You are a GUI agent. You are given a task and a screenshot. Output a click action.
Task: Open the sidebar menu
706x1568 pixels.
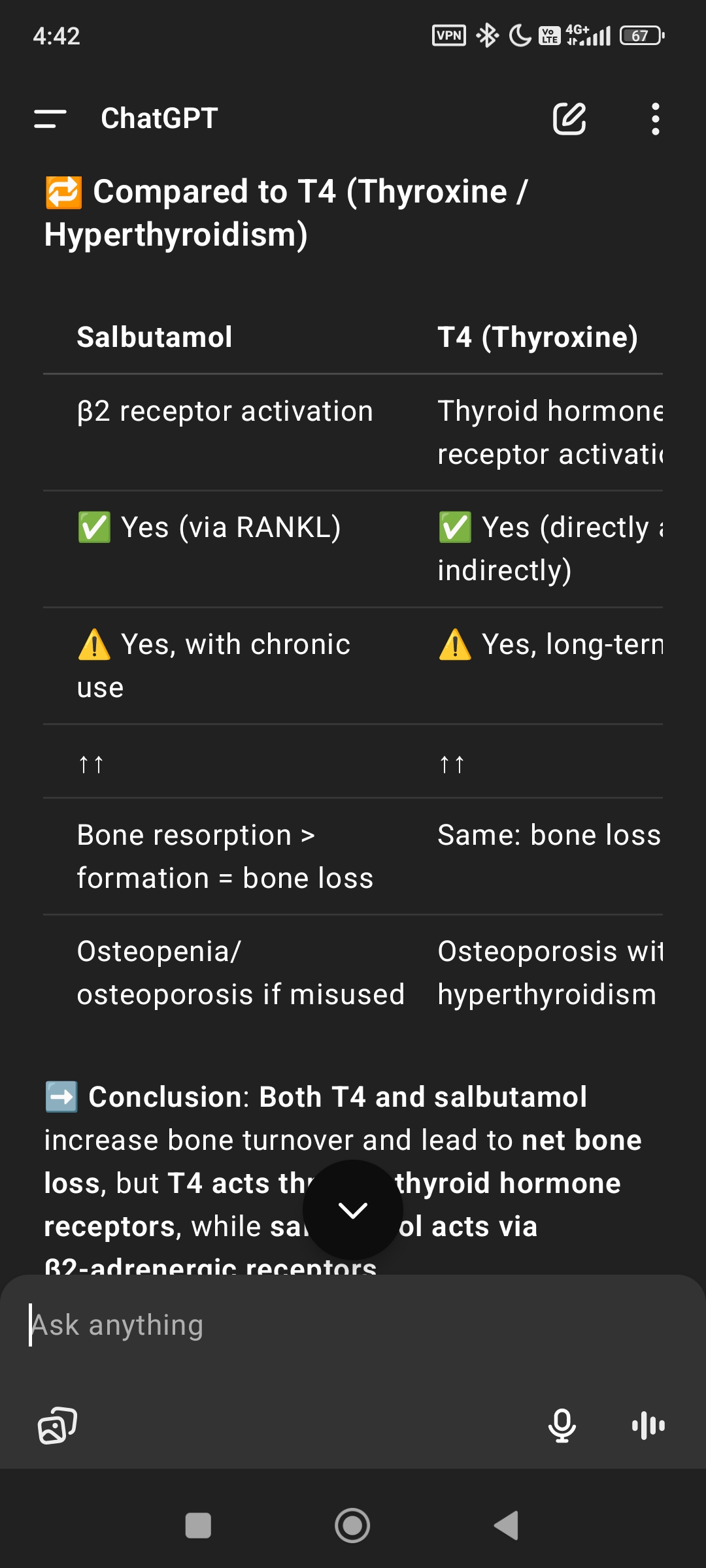pos(50,119)
